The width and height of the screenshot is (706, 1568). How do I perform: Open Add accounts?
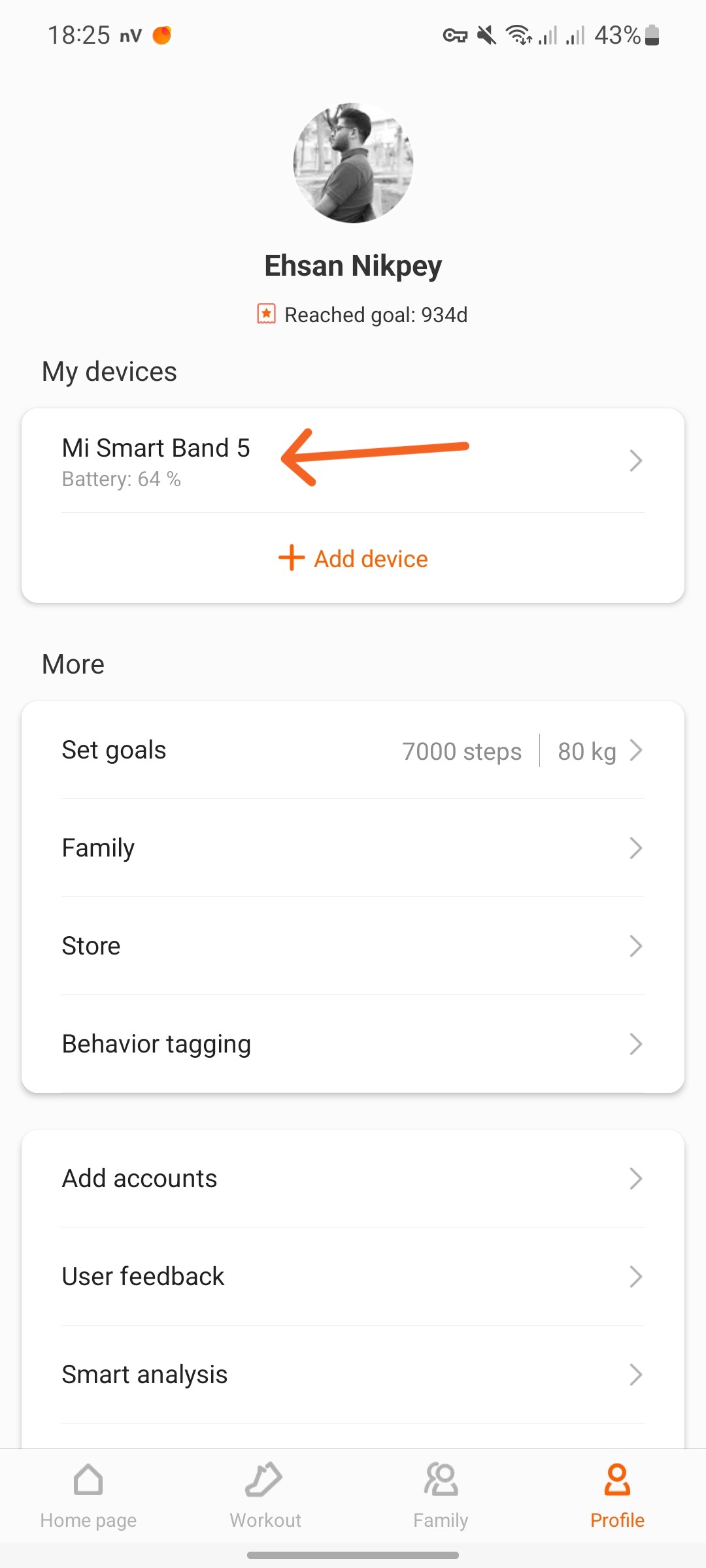click(x=353, y=1179)
